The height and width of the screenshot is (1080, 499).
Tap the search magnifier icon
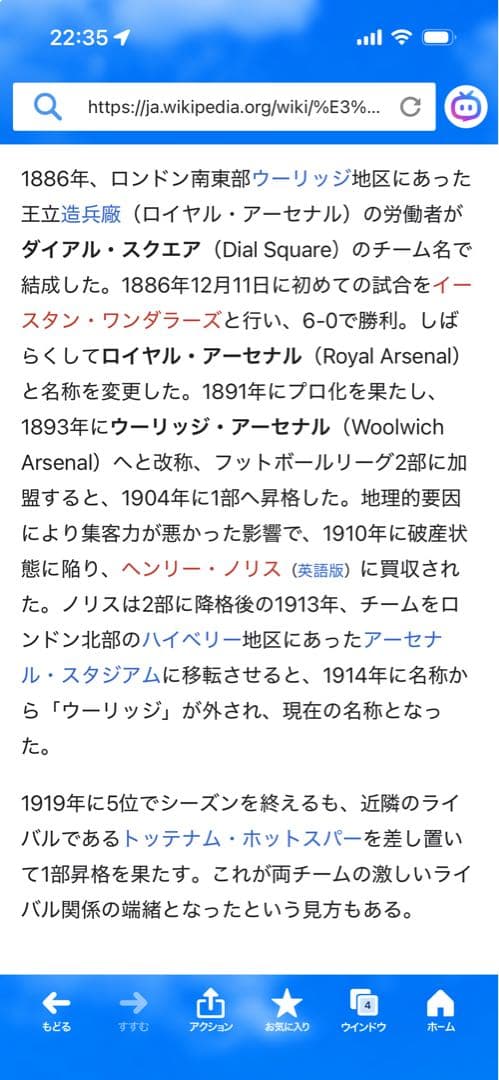48,107
